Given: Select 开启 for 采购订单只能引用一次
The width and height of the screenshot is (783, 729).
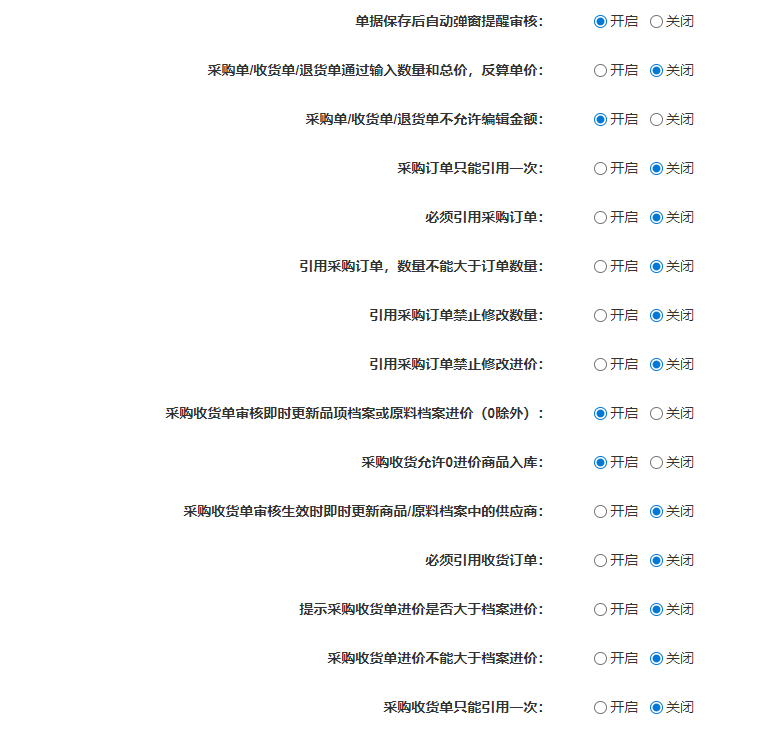Looking at the screenshot, I should coord(600,168).
